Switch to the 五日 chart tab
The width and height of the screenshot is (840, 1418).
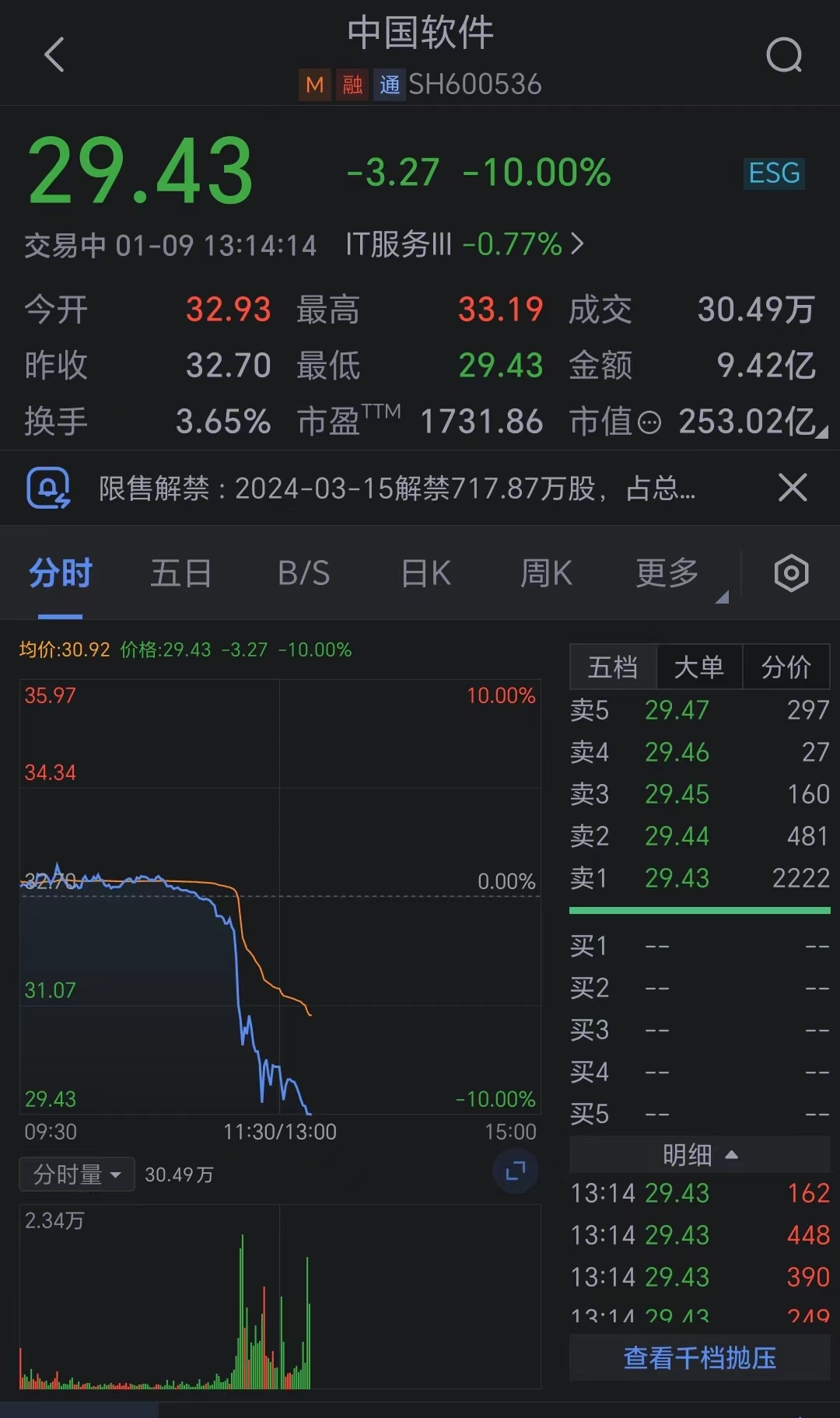[180, 574]
